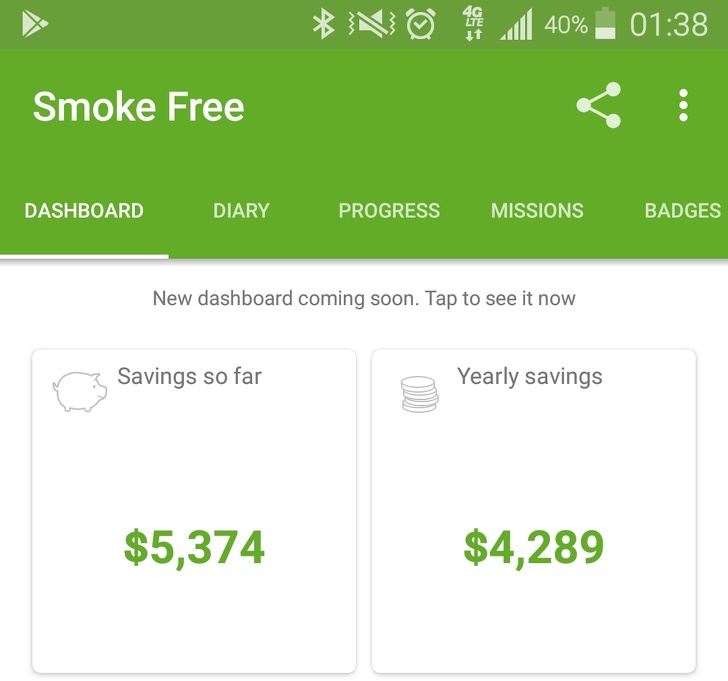Open the Yearly savings card

pyautogui.click(x=534, y=510)
